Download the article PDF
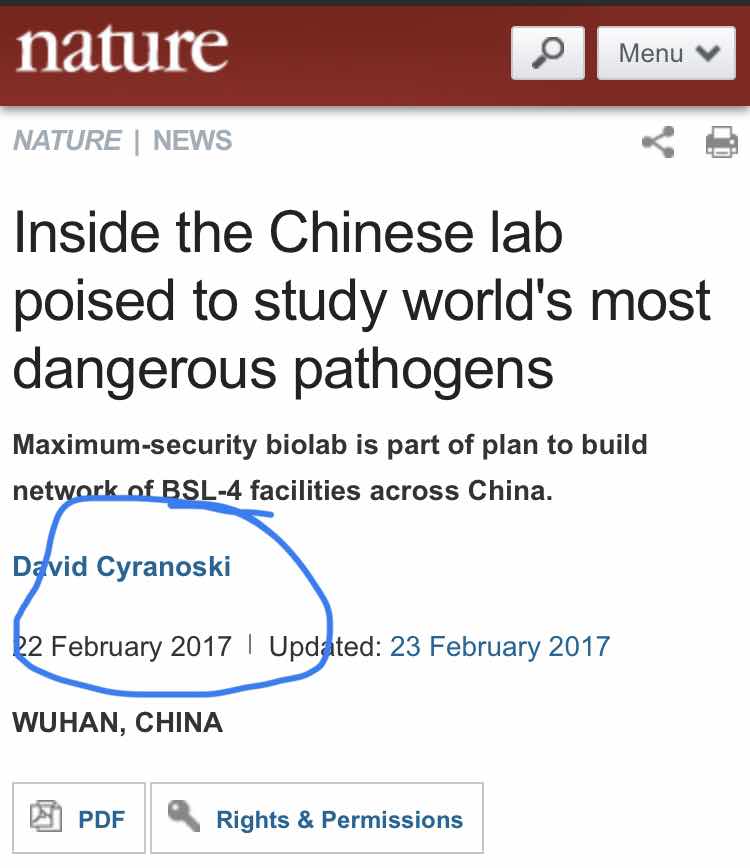The height and width of the screenshot is (868, 750). [x=79, y=819]
